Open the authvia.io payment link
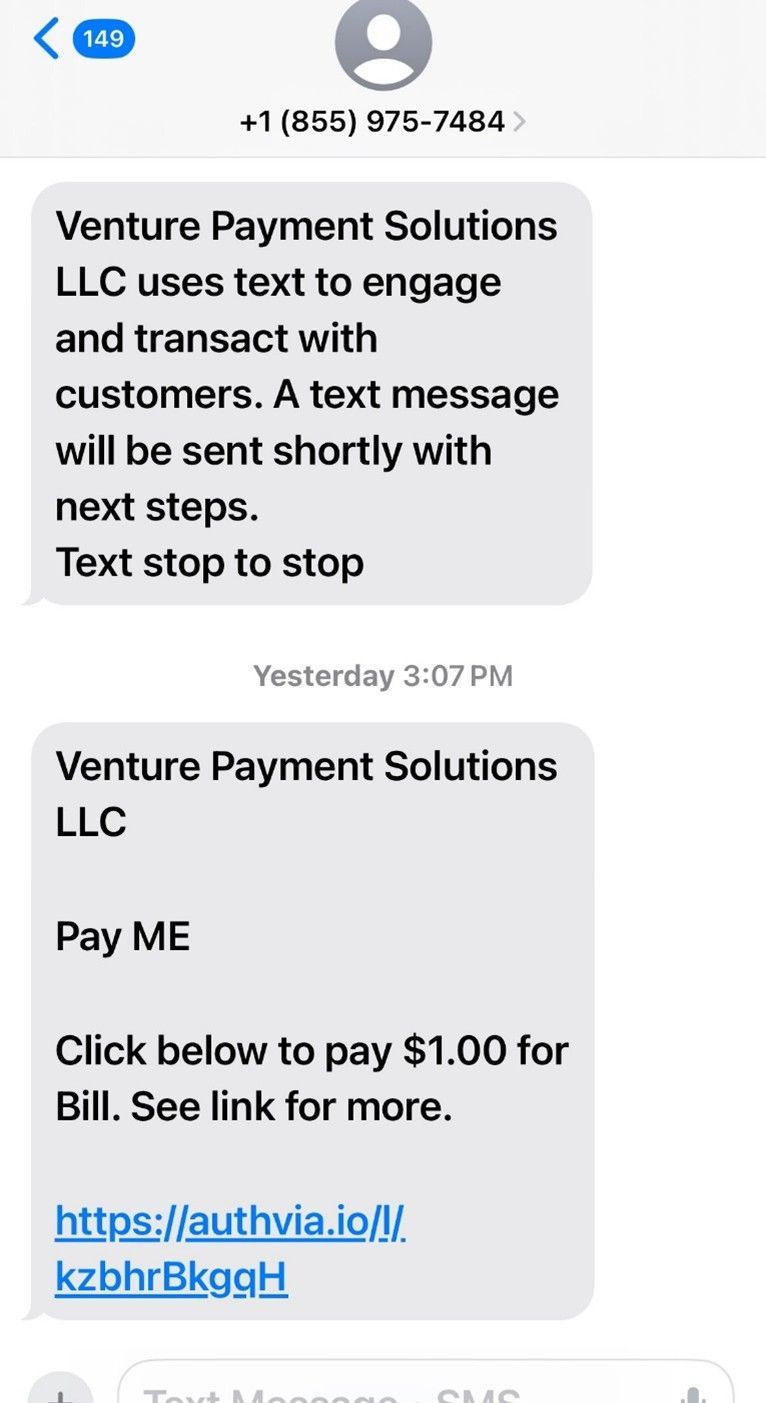 tap(229, 1249)
